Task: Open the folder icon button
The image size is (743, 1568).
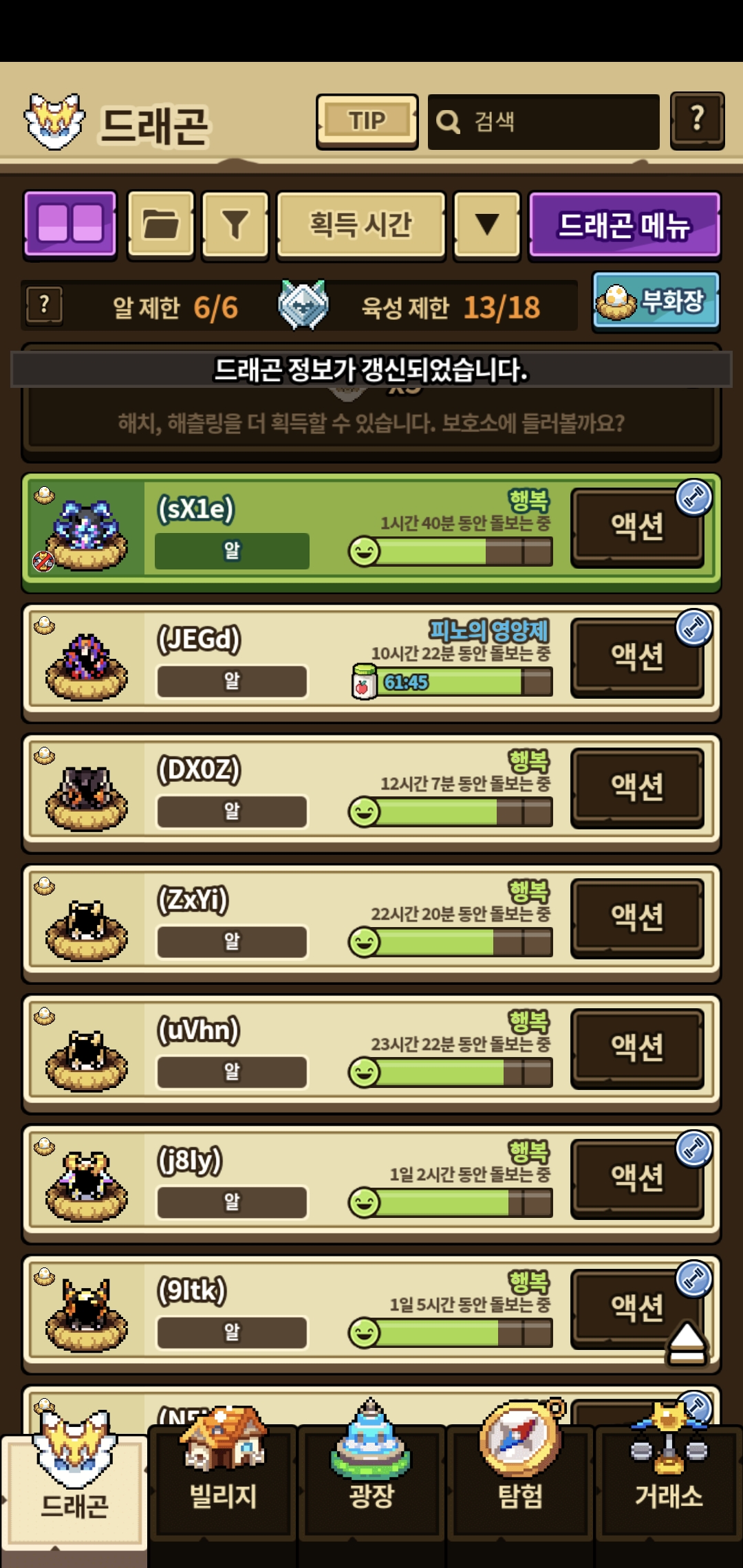Action: tap(161, 224)
